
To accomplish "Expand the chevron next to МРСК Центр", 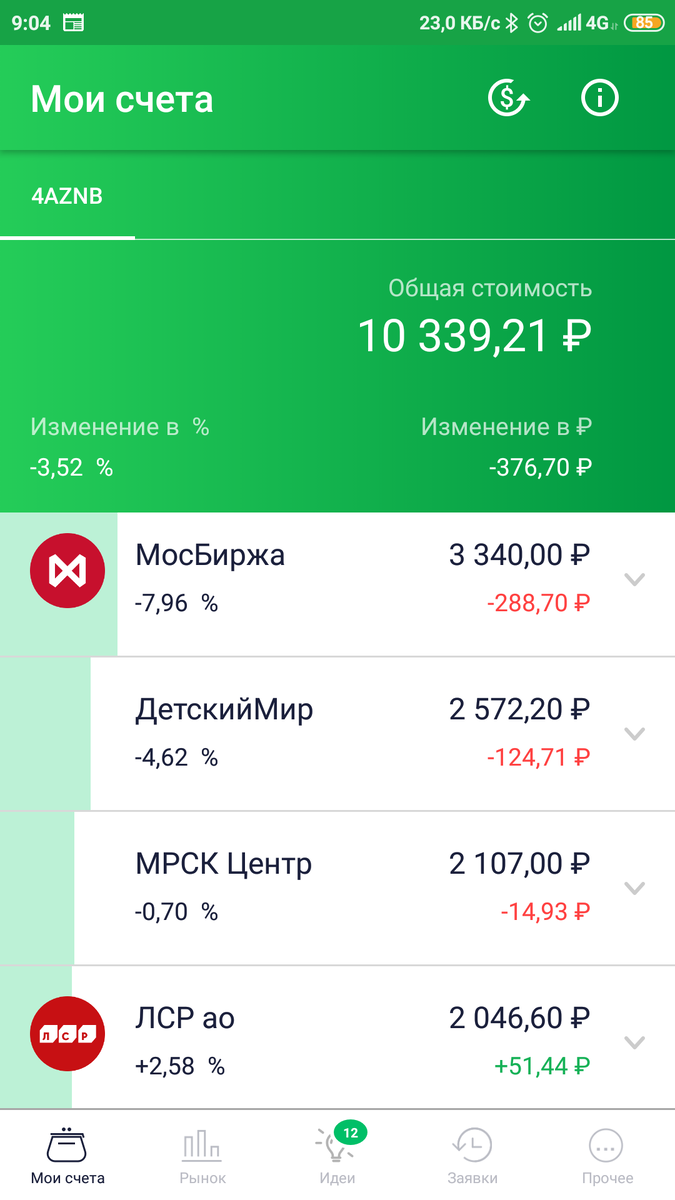I will (x=634, y=888).
